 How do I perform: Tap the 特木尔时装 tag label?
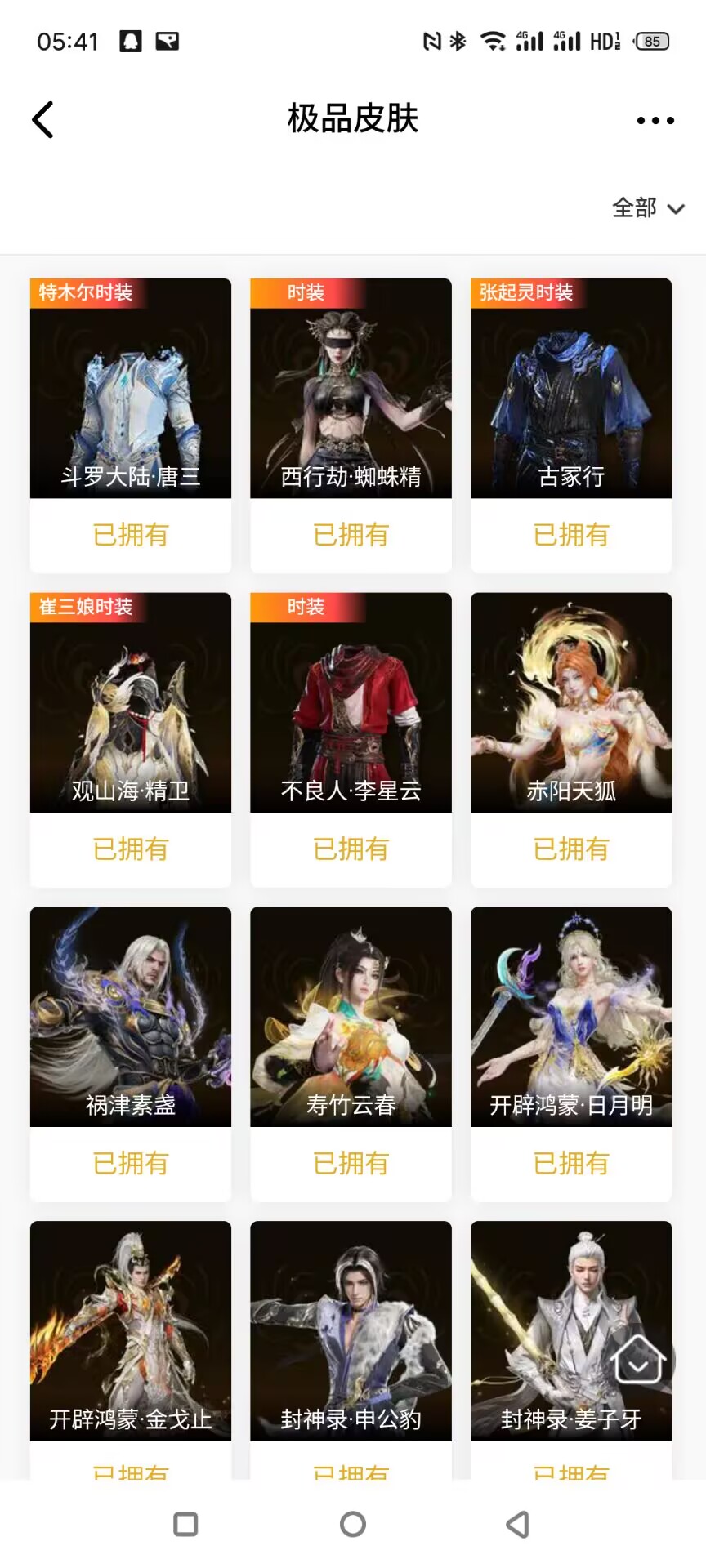[86, 292]
